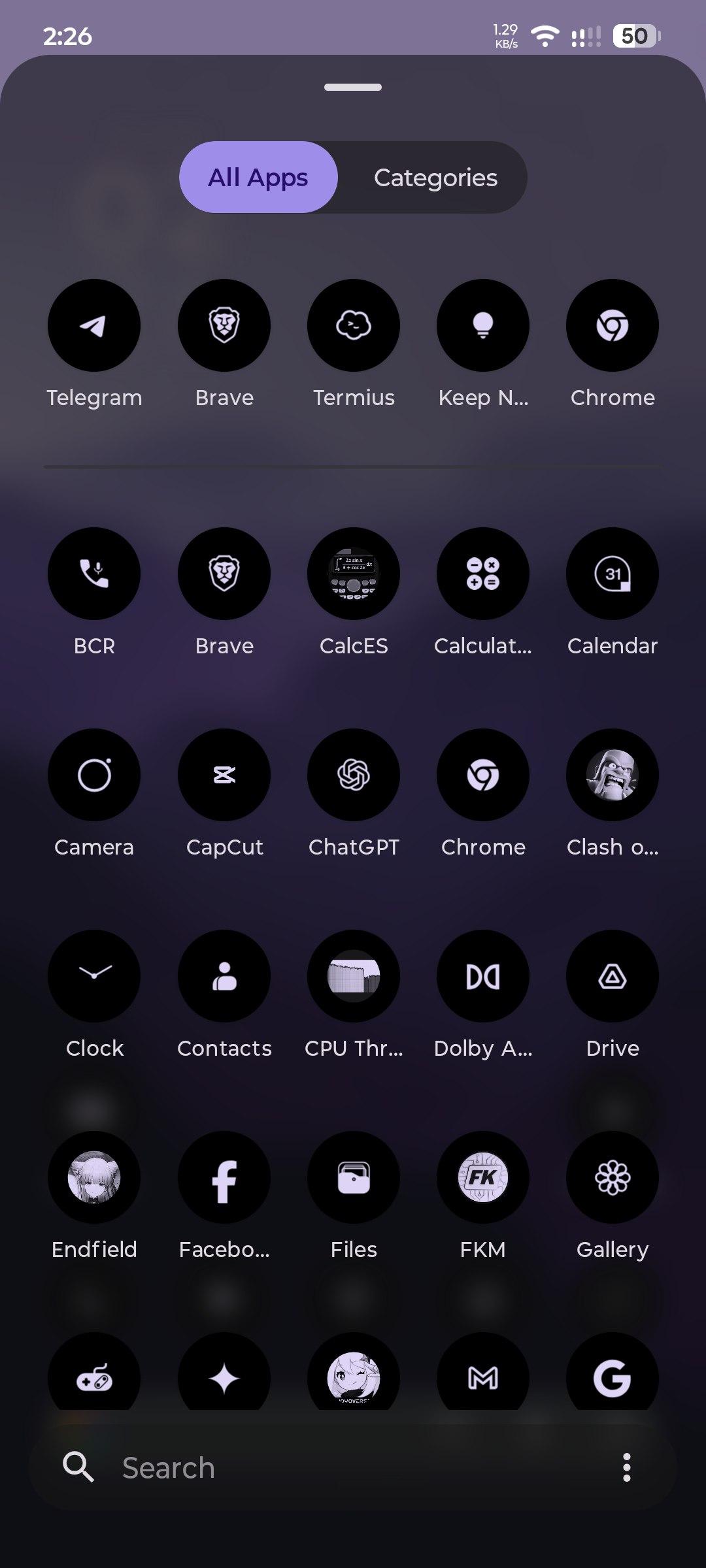Open Contacts
This screenshot has height=1568, width=706.
pyautogui.click(x=224, y=976)
